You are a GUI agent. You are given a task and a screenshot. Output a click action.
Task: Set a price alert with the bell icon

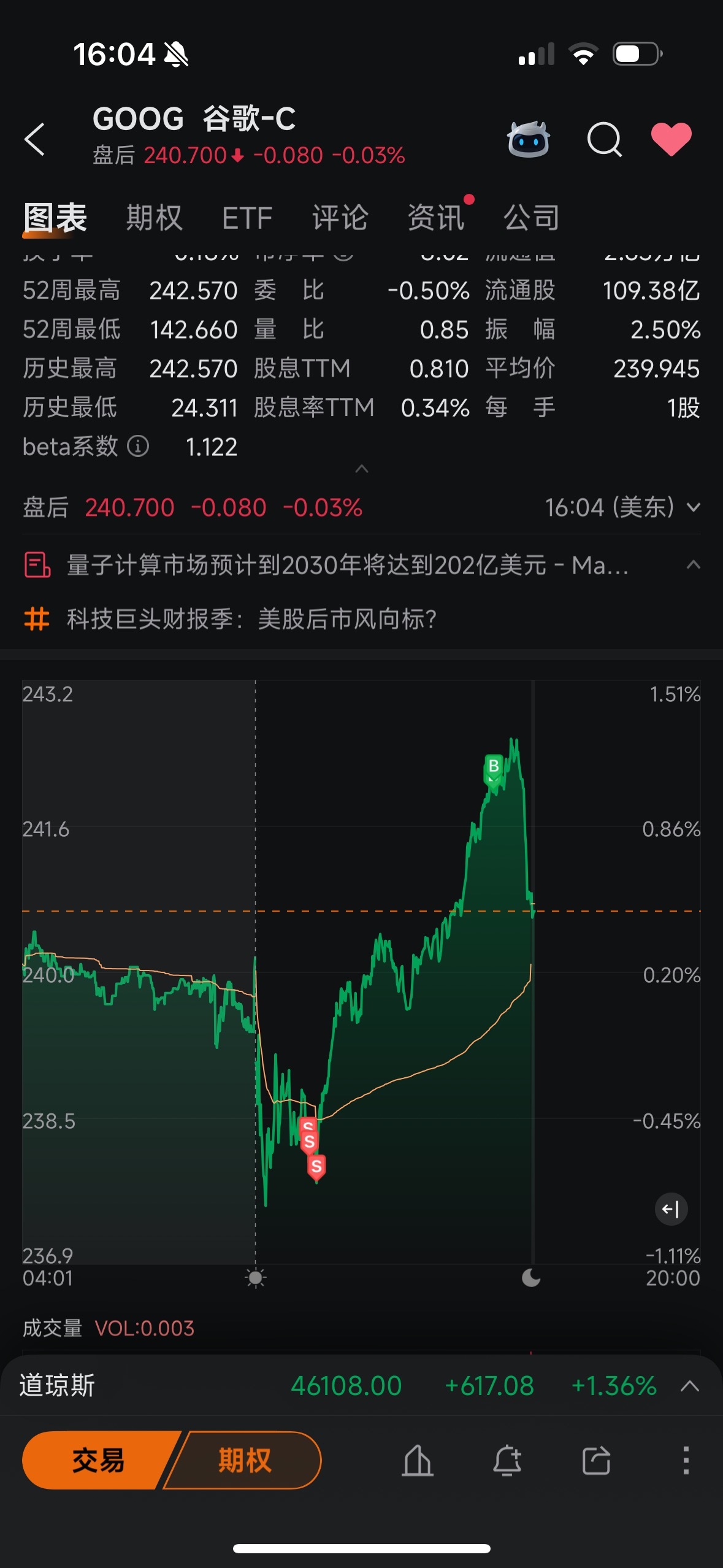coord(507,1461)
